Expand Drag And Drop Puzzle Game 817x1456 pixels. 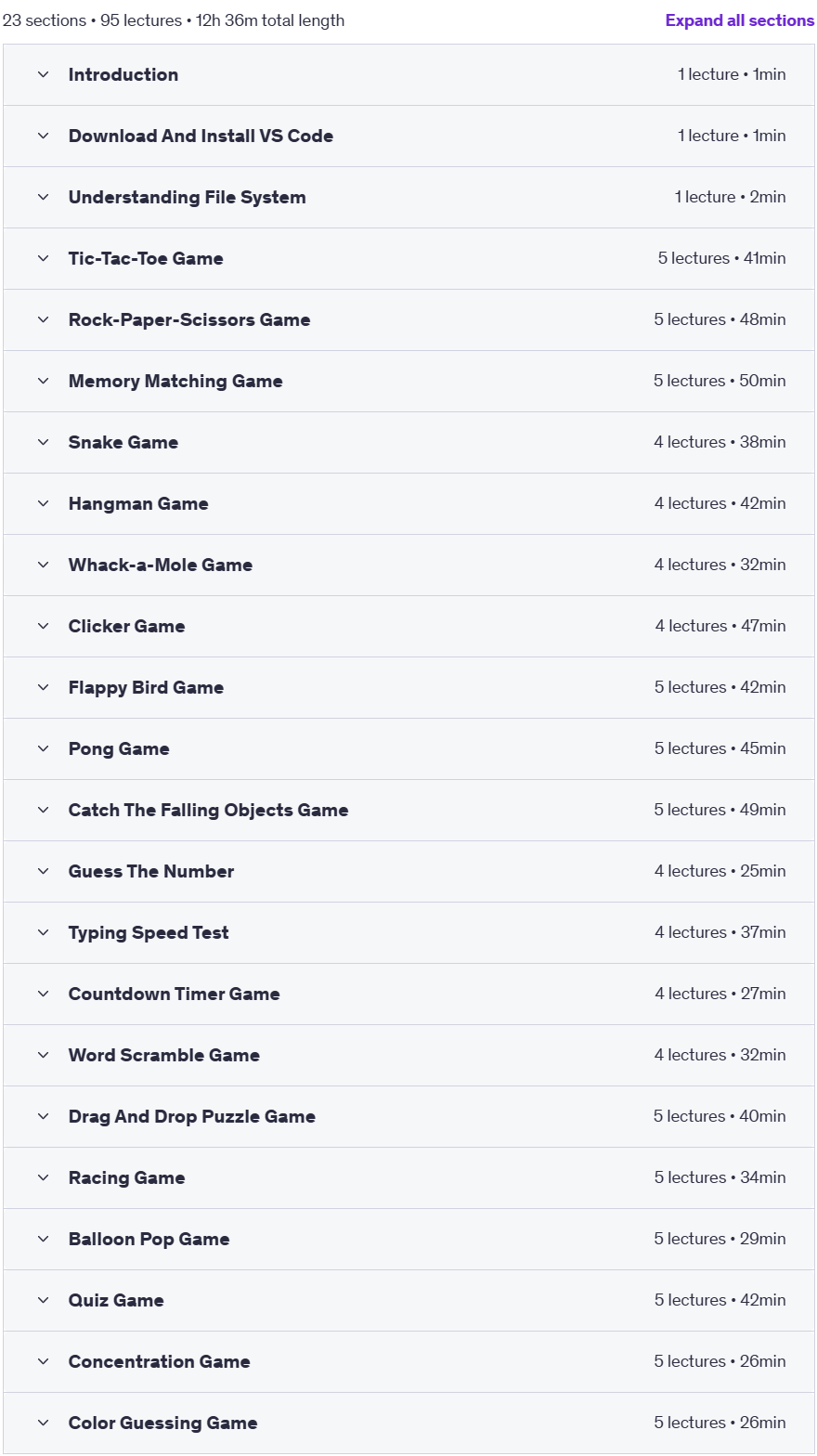(408, 1117)
